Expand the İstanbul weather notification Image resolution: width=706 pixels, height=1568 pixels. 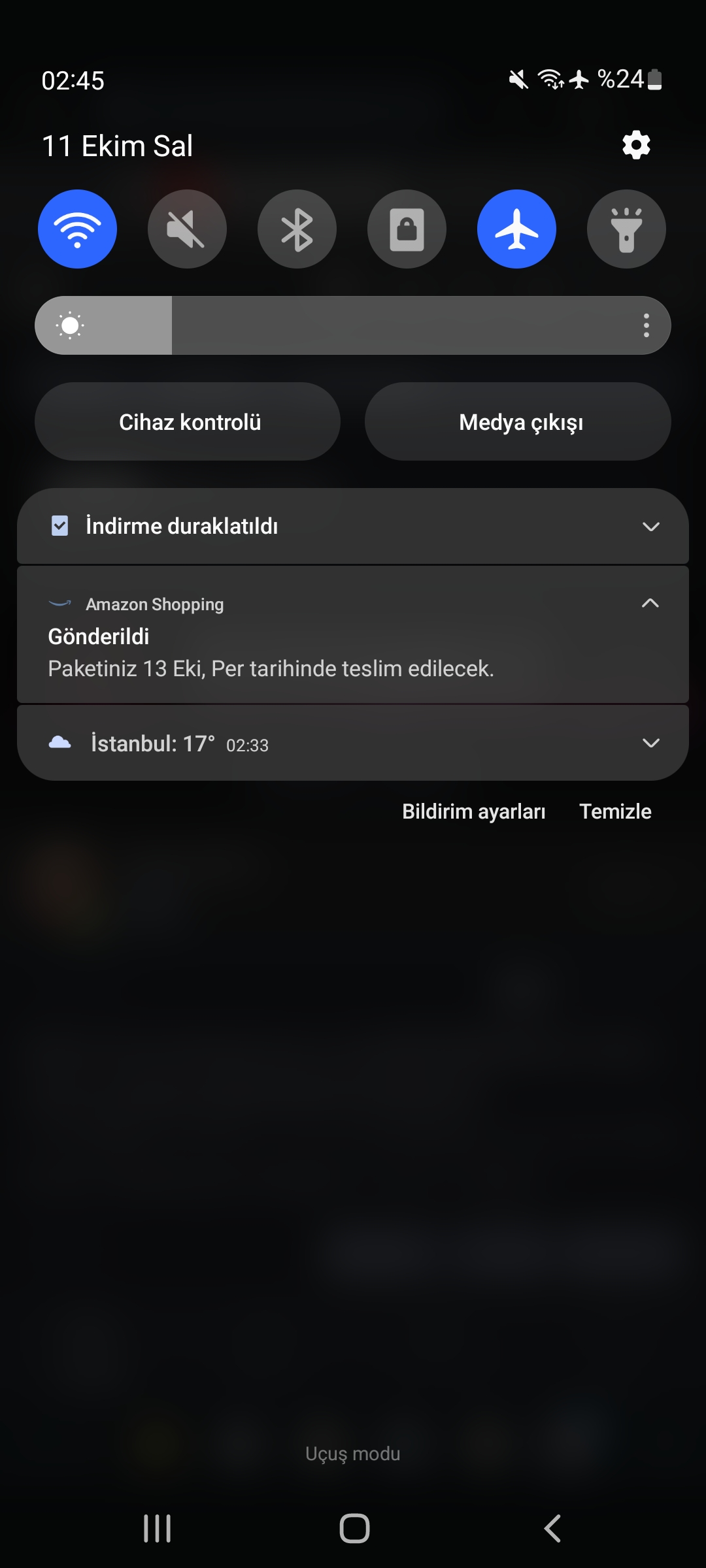click(x=650, y=743)
